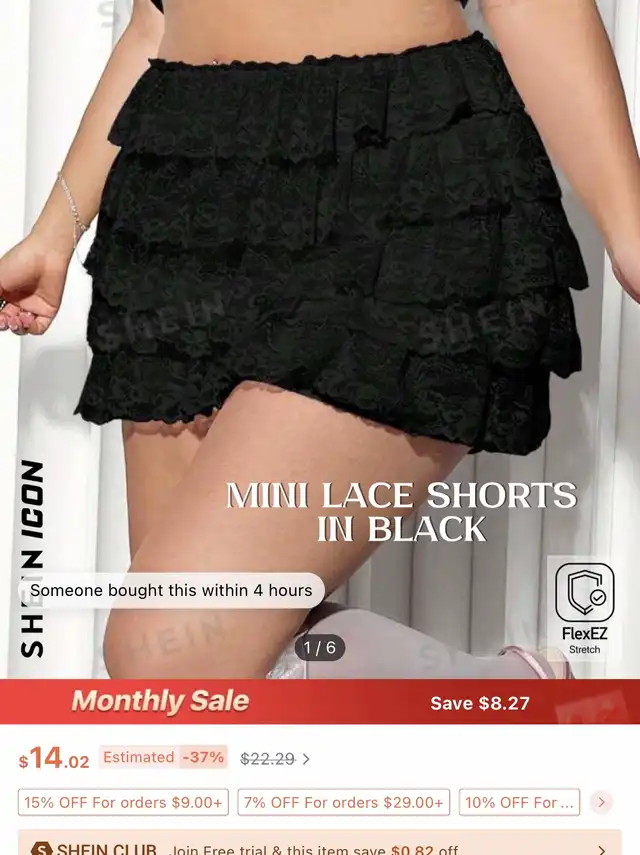This screenshot has width=640, height=855.
Task: Select the 15% OFF orders $9.00+ coupon
Action: (x=123, y=802)
